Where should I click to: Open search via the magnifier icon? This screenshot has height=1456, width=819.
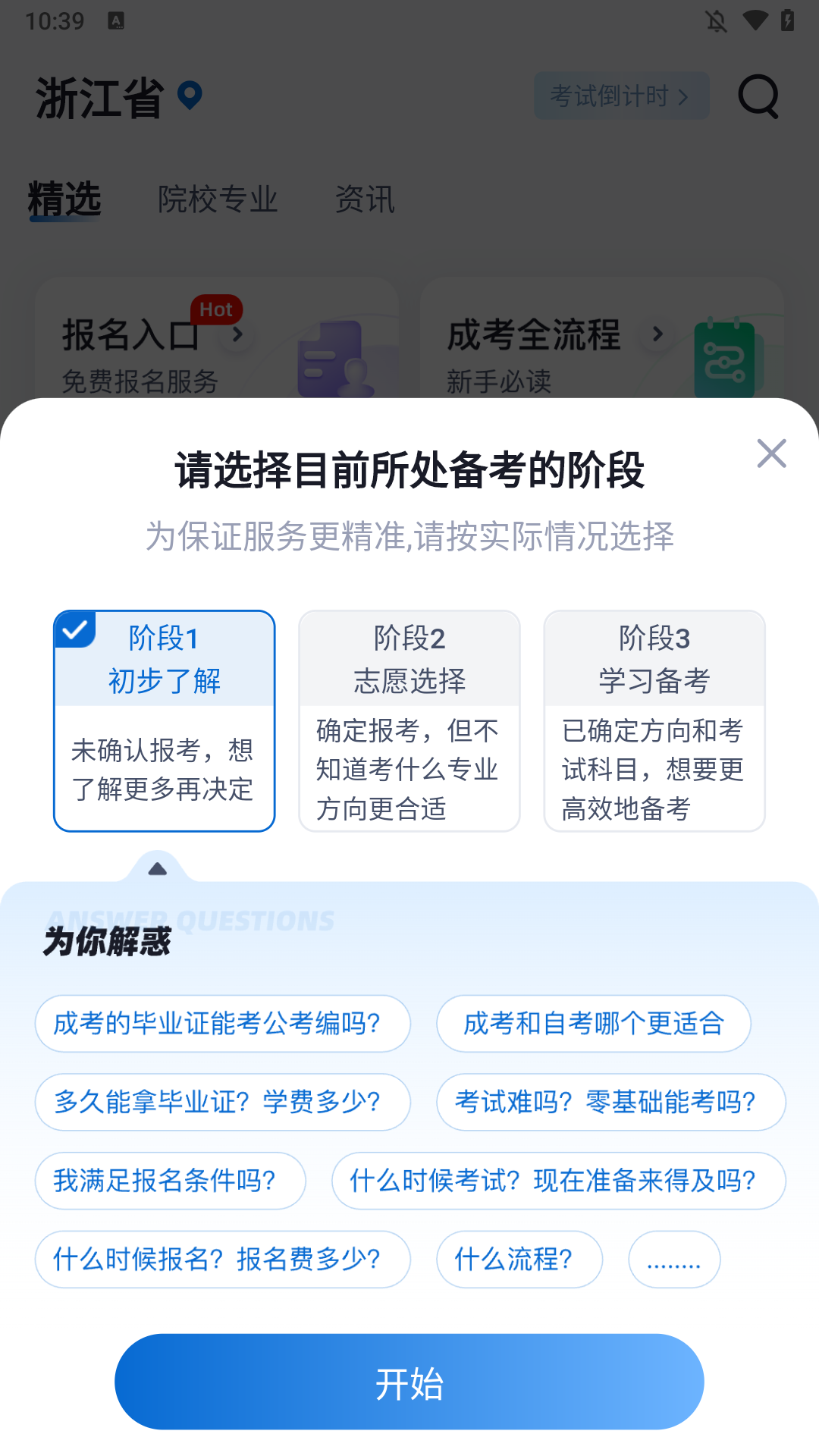pyautogui.click(x=758, y=96)
